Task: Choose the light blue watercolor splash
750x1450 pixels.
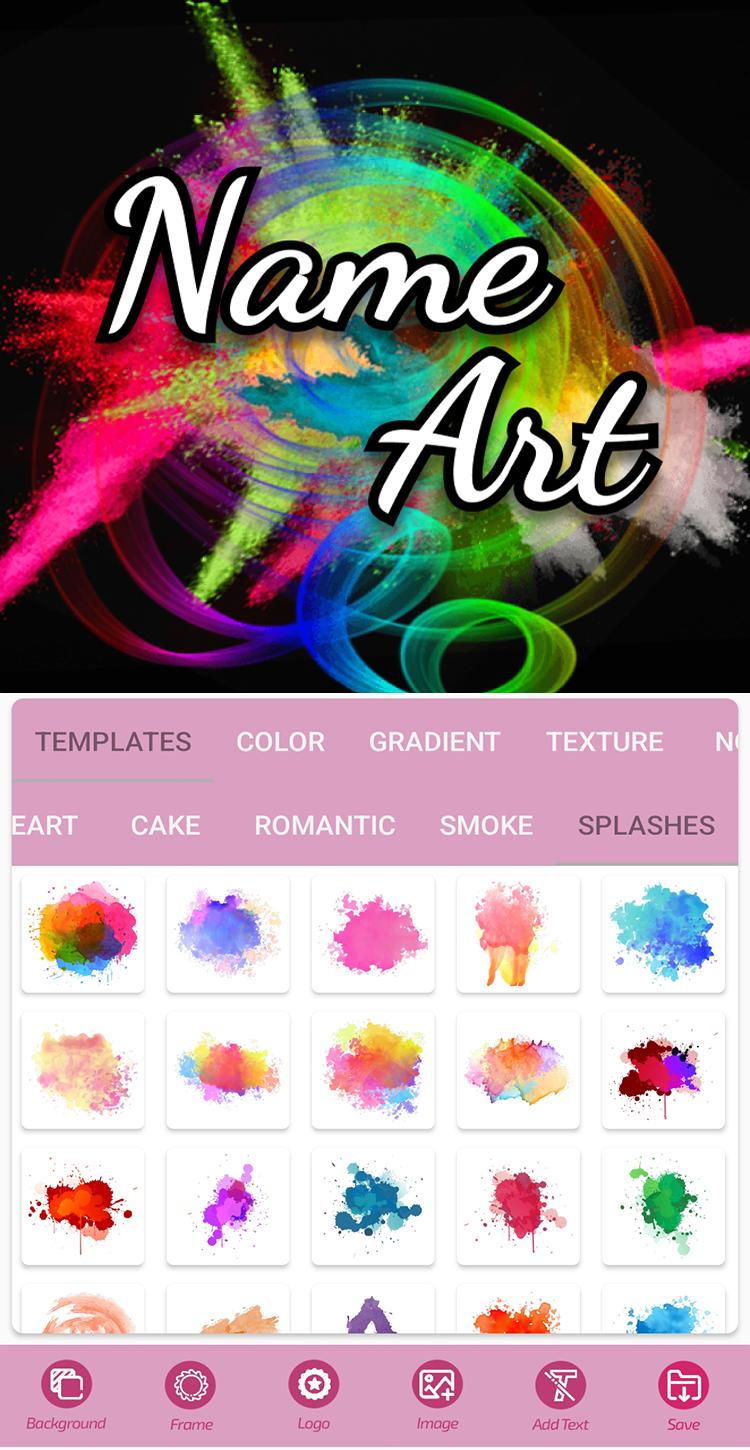Action: tap(663, 933)
